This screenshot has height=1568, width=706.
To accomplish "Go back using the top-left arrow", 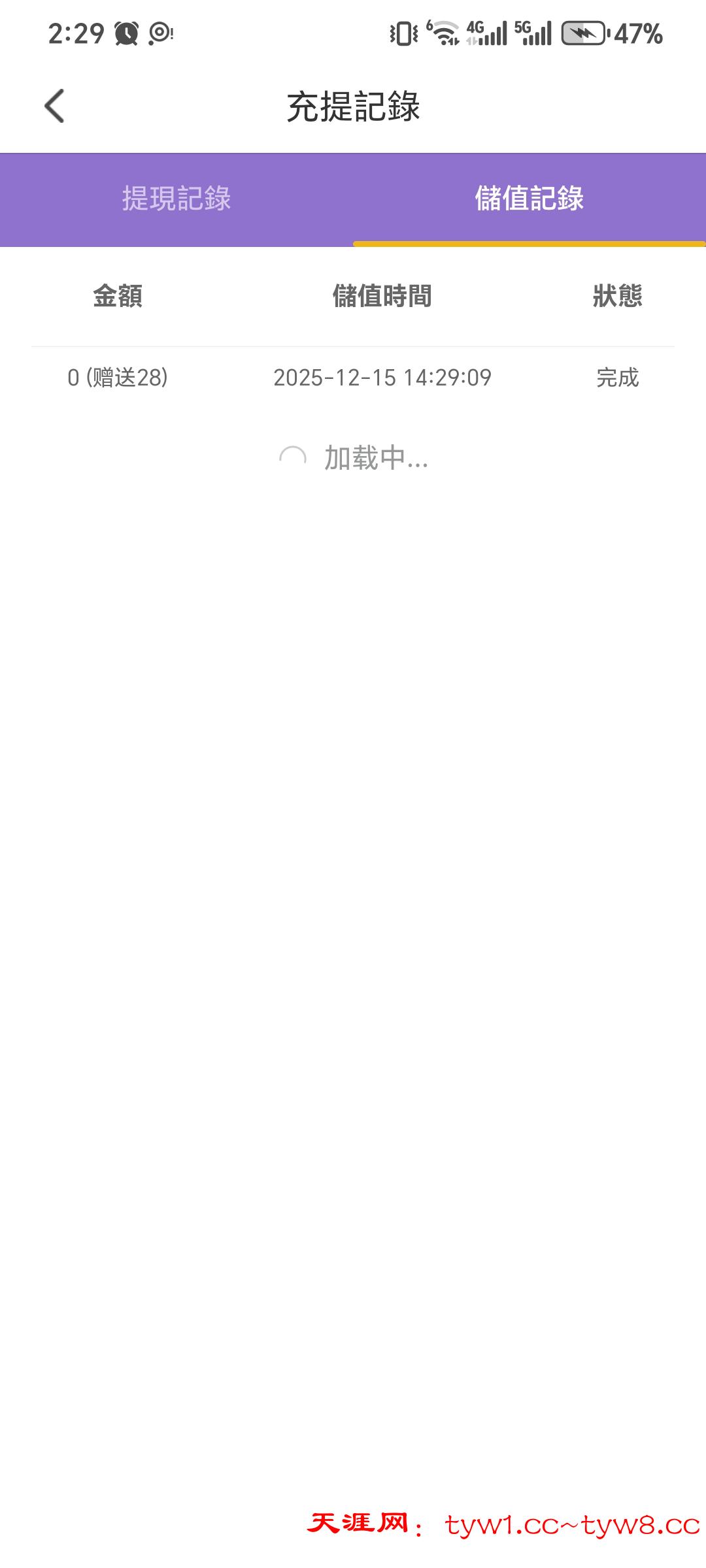I will (55, 106).
